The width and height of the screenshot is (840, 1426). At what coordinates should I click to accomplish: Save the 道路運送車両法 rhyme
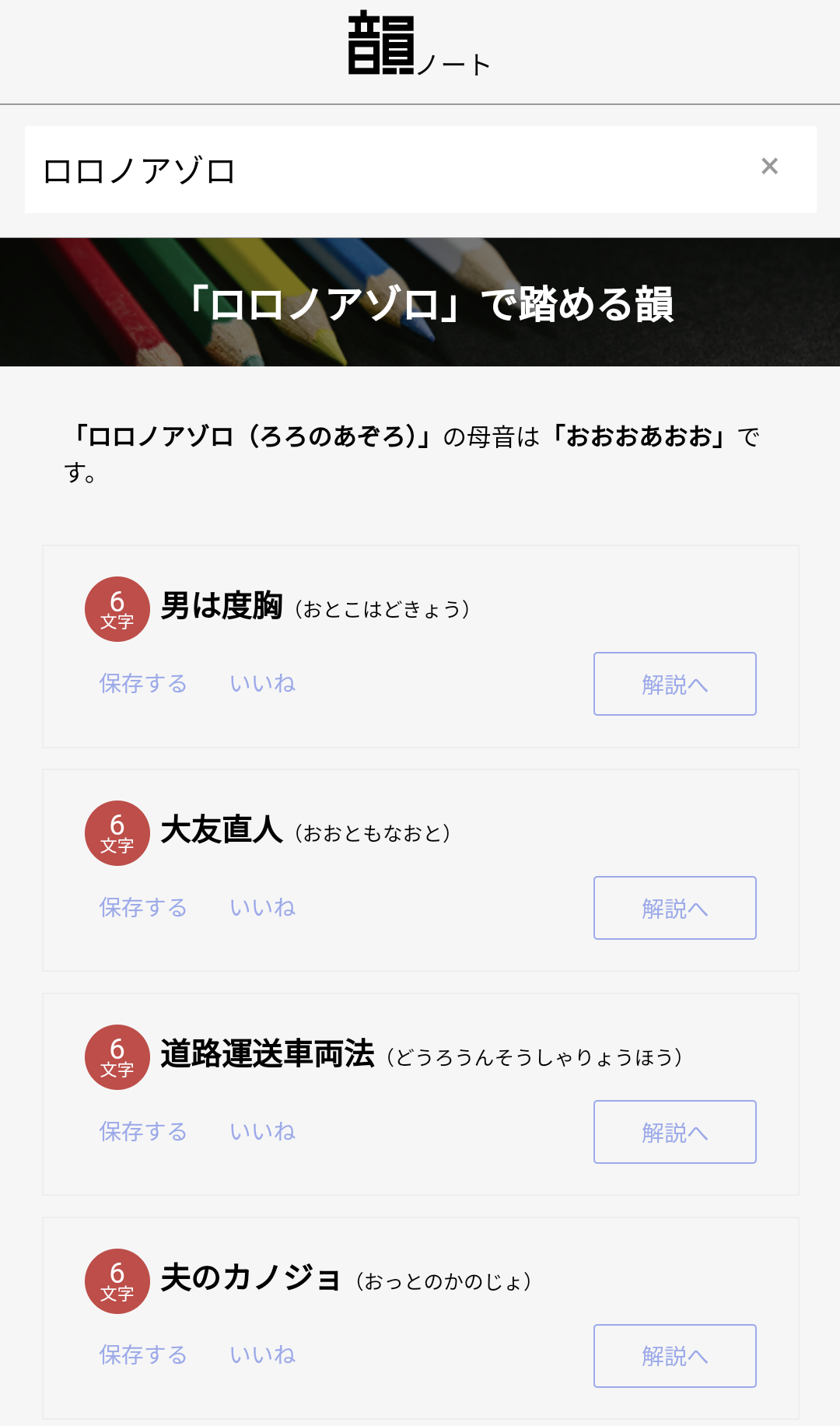[143, 1132]
